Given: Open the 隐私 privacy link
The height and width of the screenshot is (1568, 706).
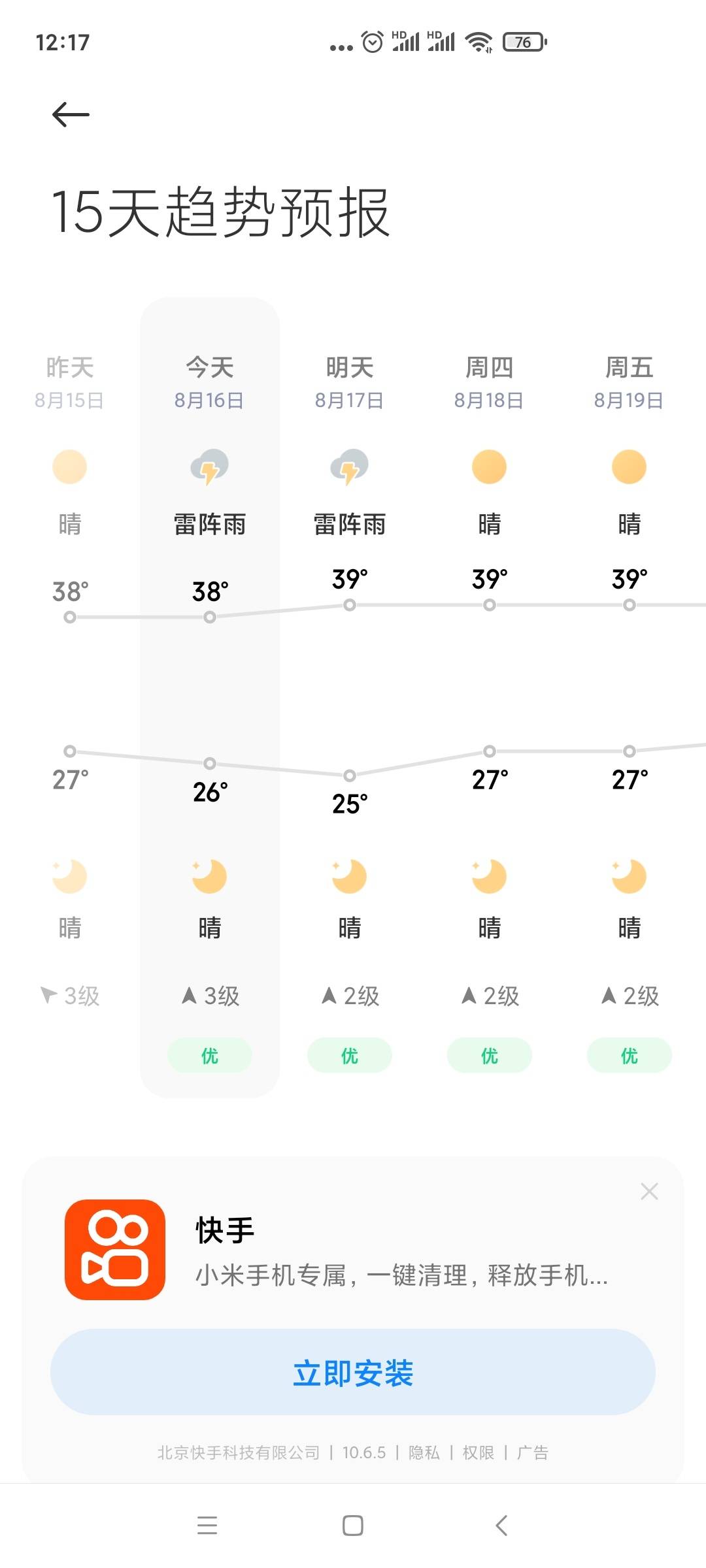Looking at the screenshot, I should coord(424,1452).
